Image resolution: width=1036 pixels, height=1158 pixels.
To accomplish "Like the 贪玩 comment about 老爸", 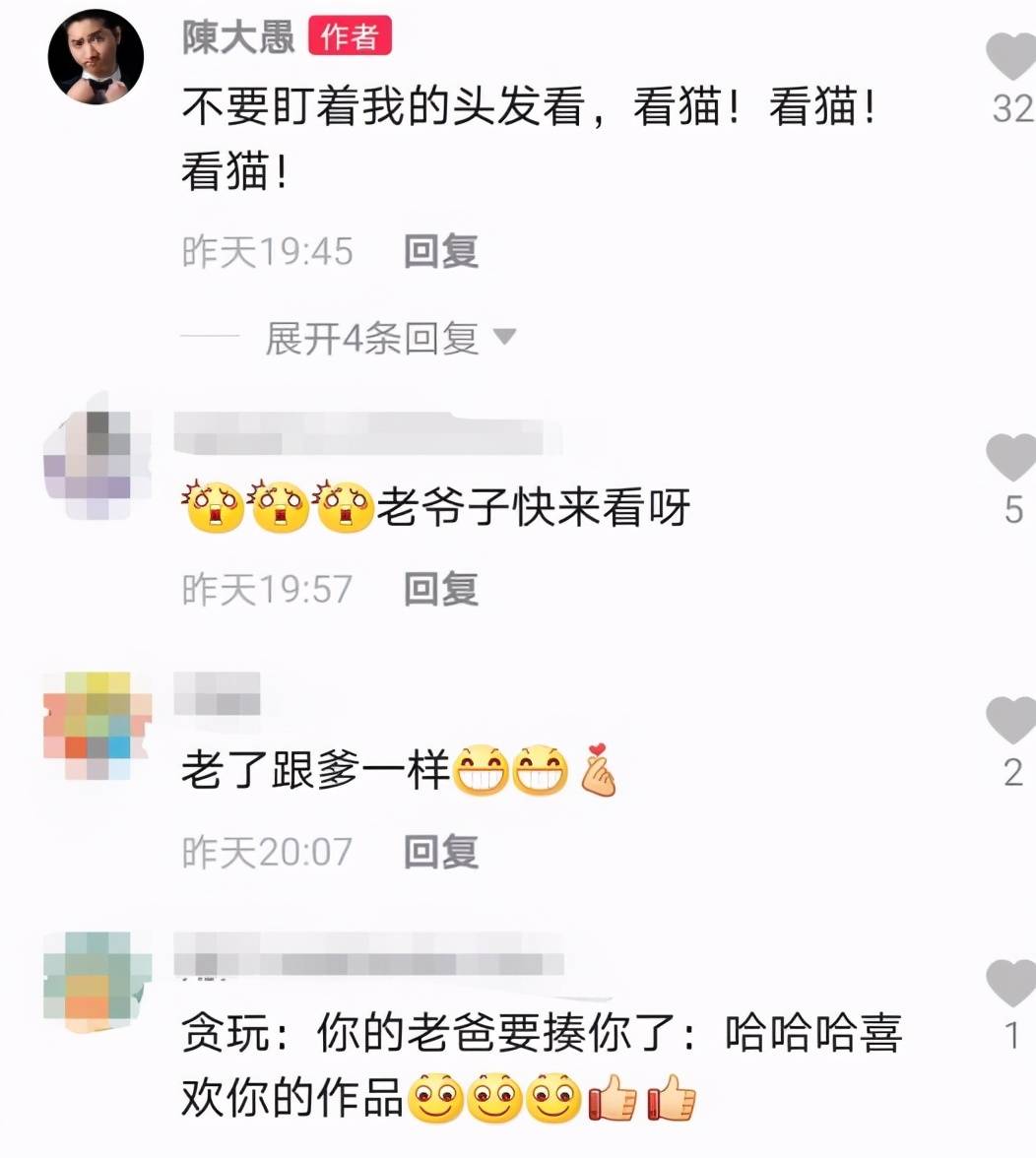I will point(1012,983).
